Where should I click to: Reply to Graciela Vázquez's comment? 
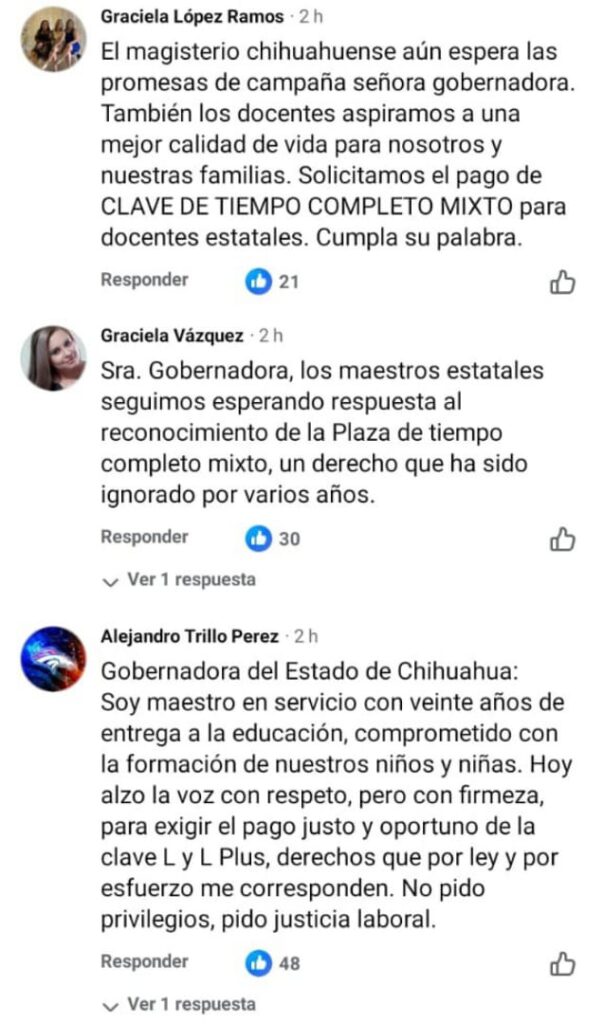(144, 537)
